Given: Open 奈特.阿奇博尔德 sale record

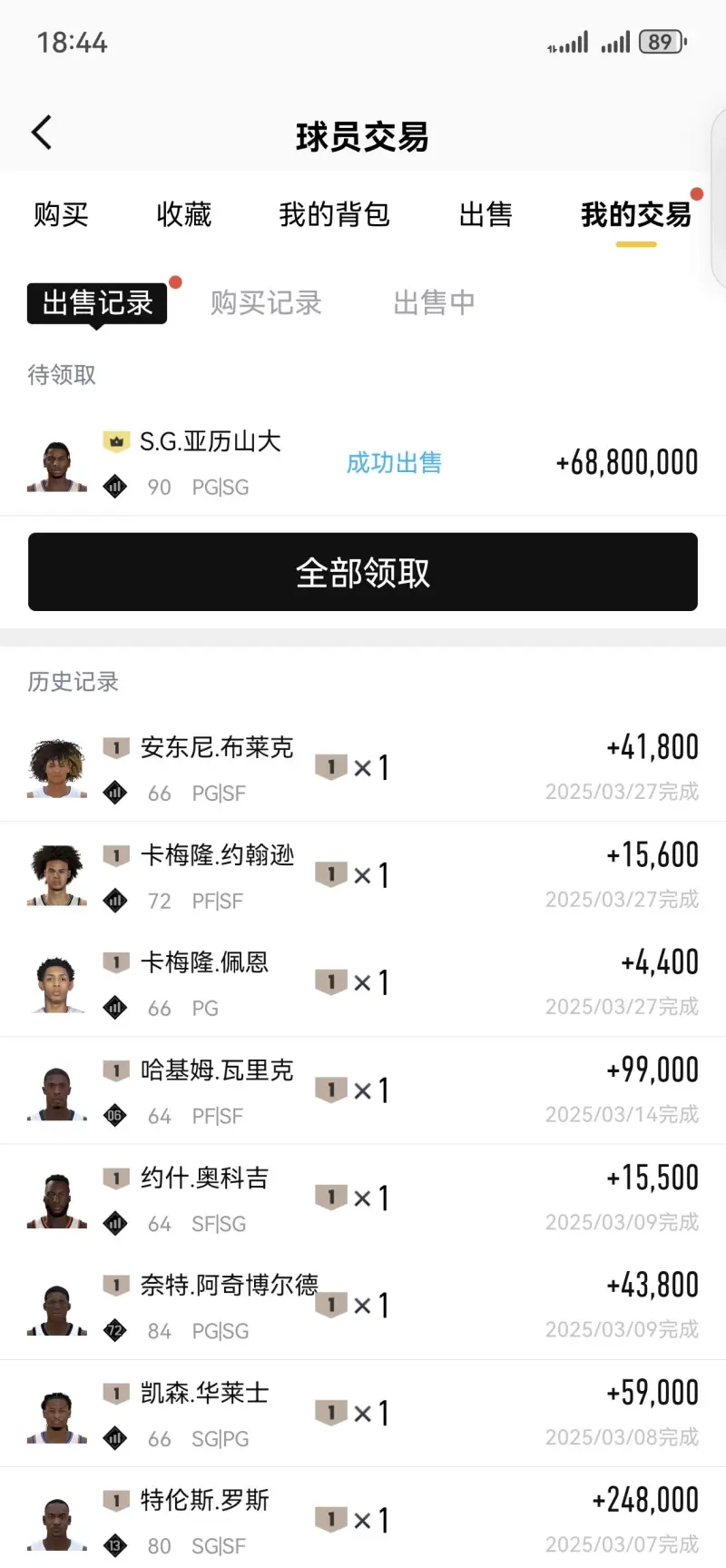Looking at the screenshot, I should 363,1307.
